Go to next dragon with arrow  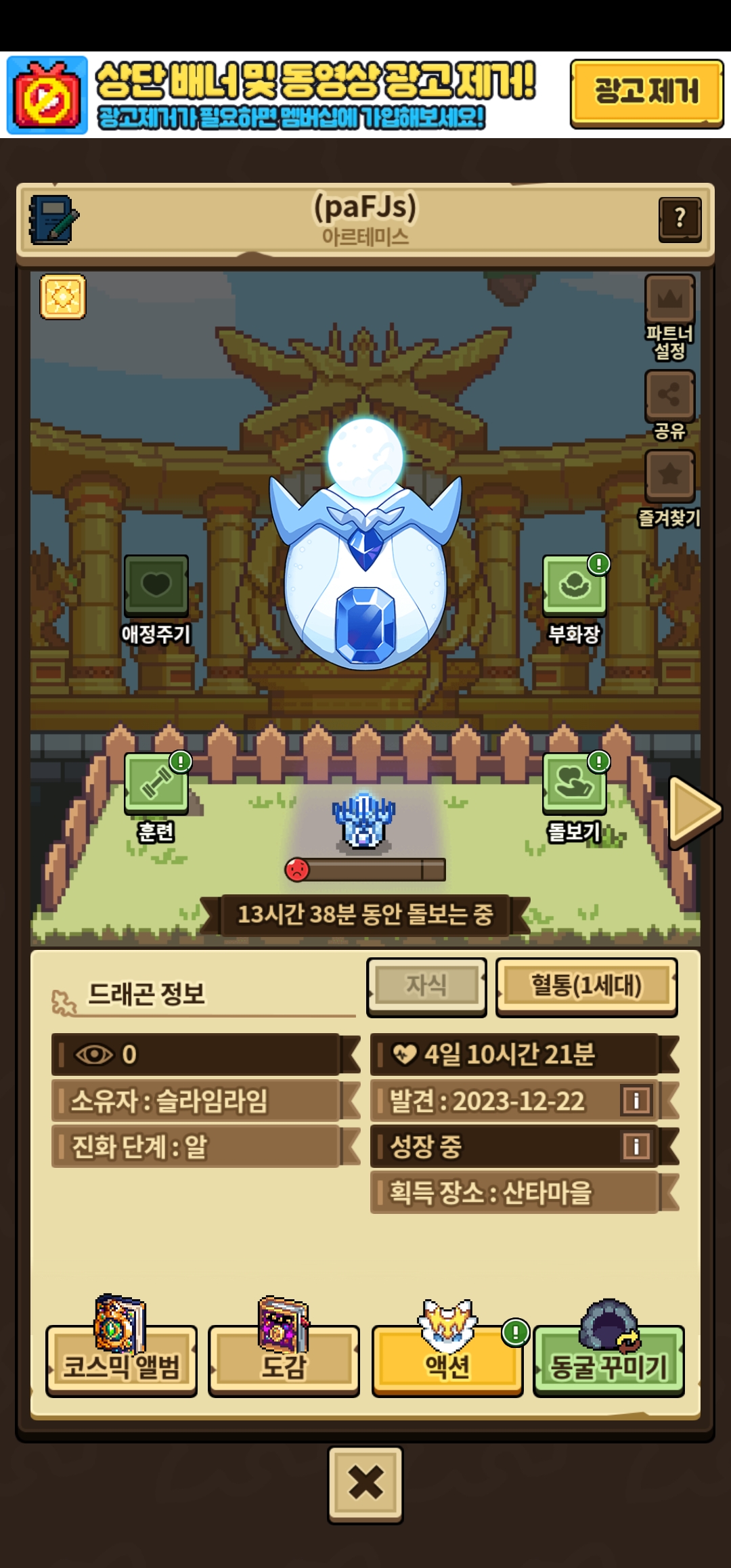[694, 811]
